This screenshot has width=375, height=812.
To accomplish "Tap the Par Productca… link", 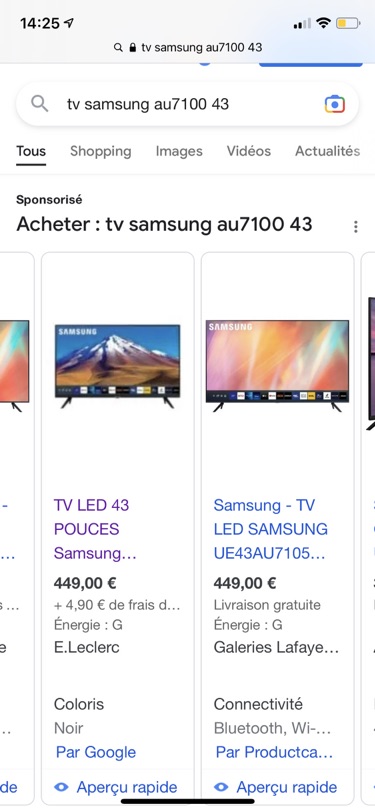I will tap(275, 752).
